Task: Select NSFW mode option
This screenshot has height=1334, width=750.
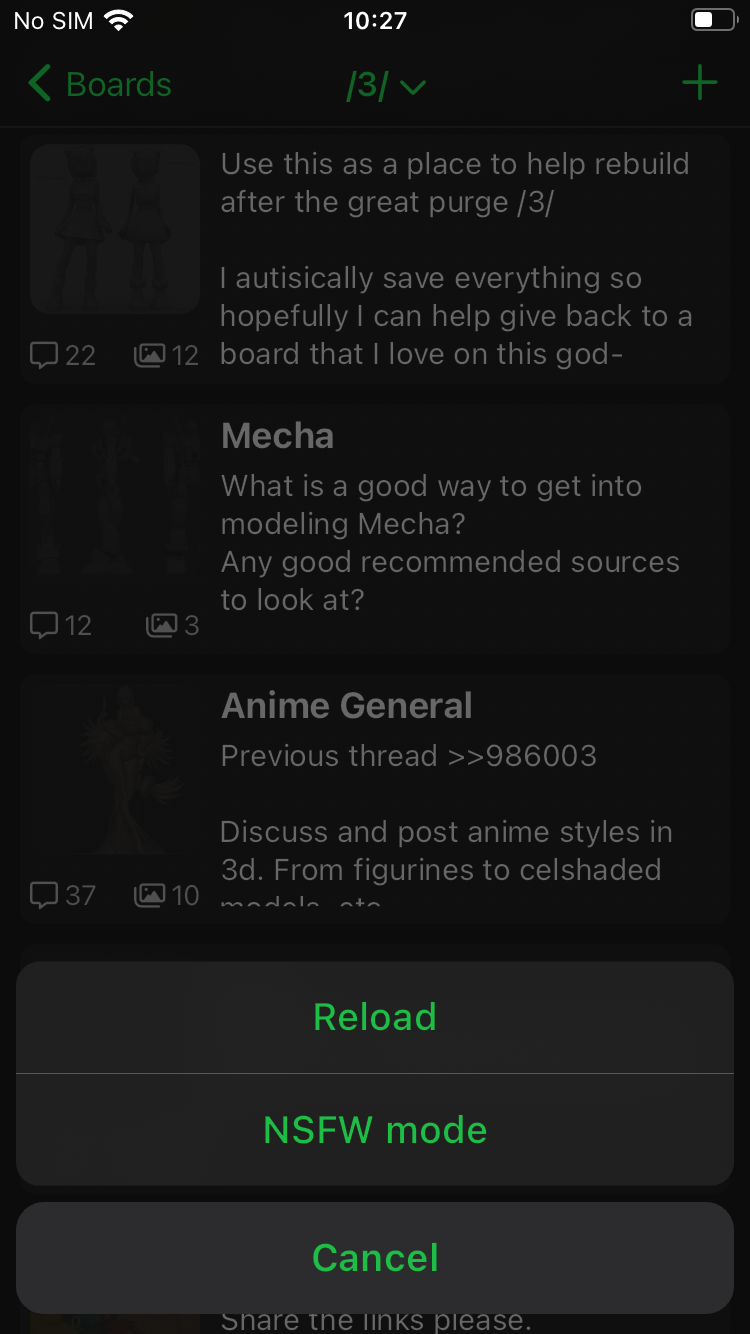Action: (x=375, y=1130)
